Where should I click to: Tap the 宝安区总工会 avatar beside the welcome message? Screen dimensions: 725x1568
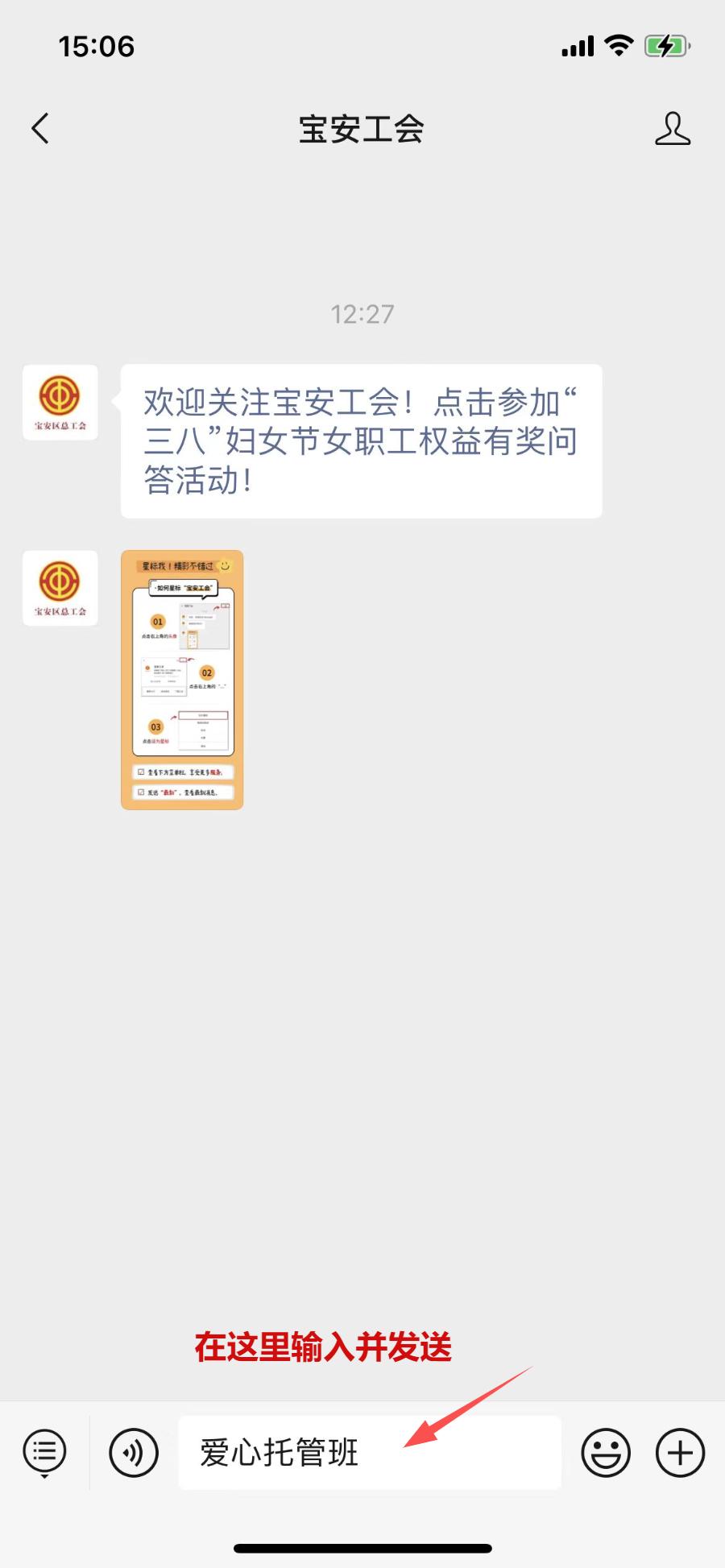60,403
